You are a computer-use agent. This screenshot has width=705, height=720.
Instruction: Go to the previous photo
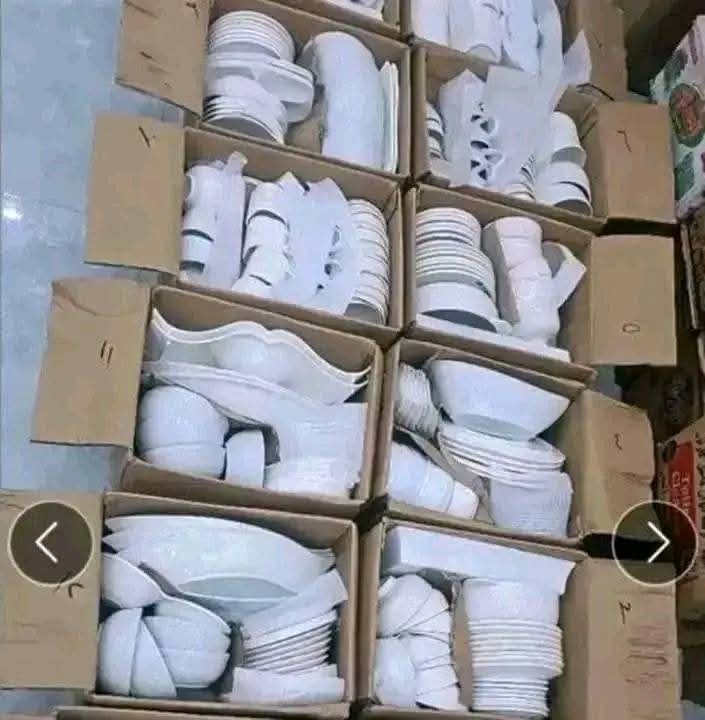coord(50,543)
